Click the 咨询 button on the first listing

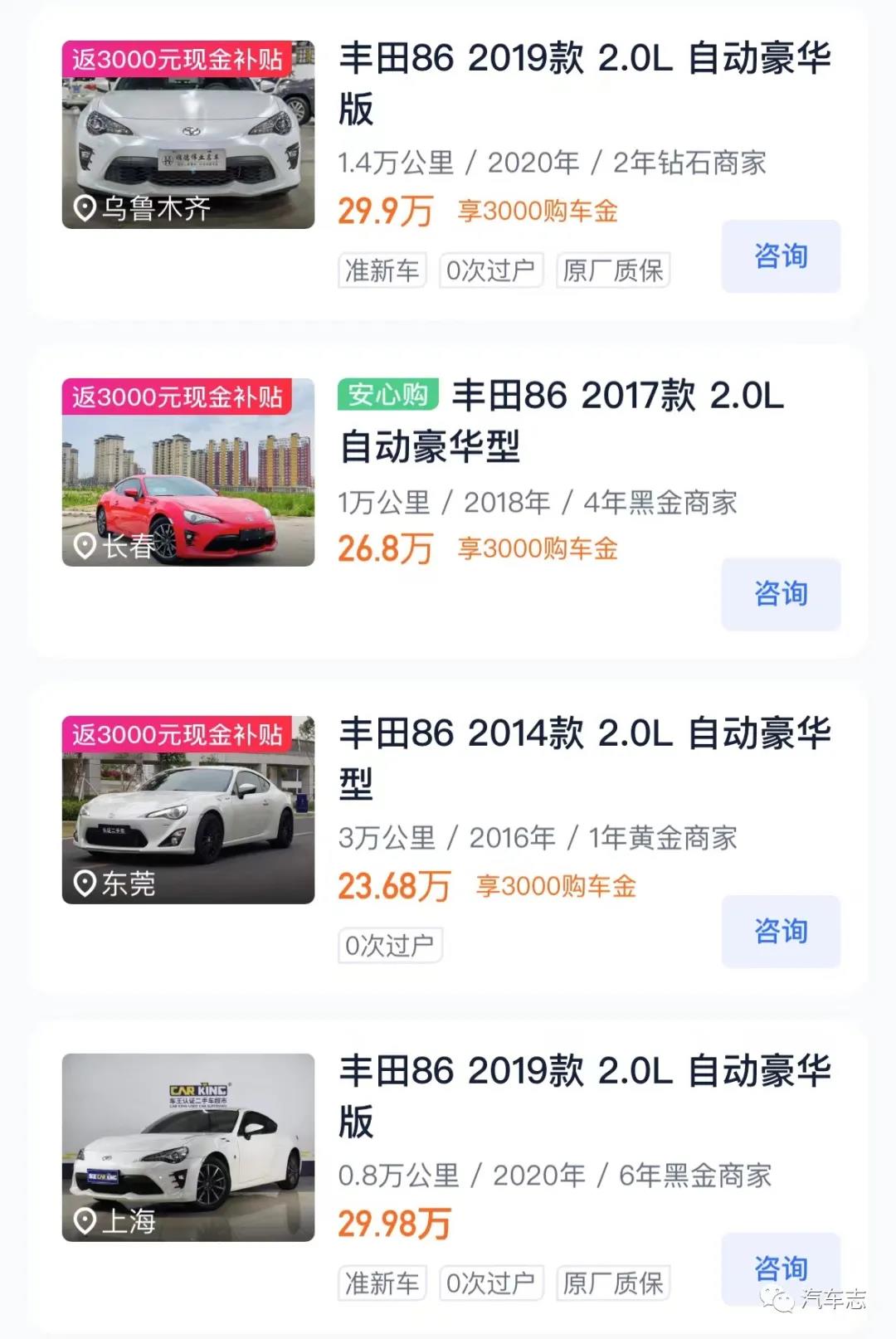pyautogui.click(x=780, y=256)
